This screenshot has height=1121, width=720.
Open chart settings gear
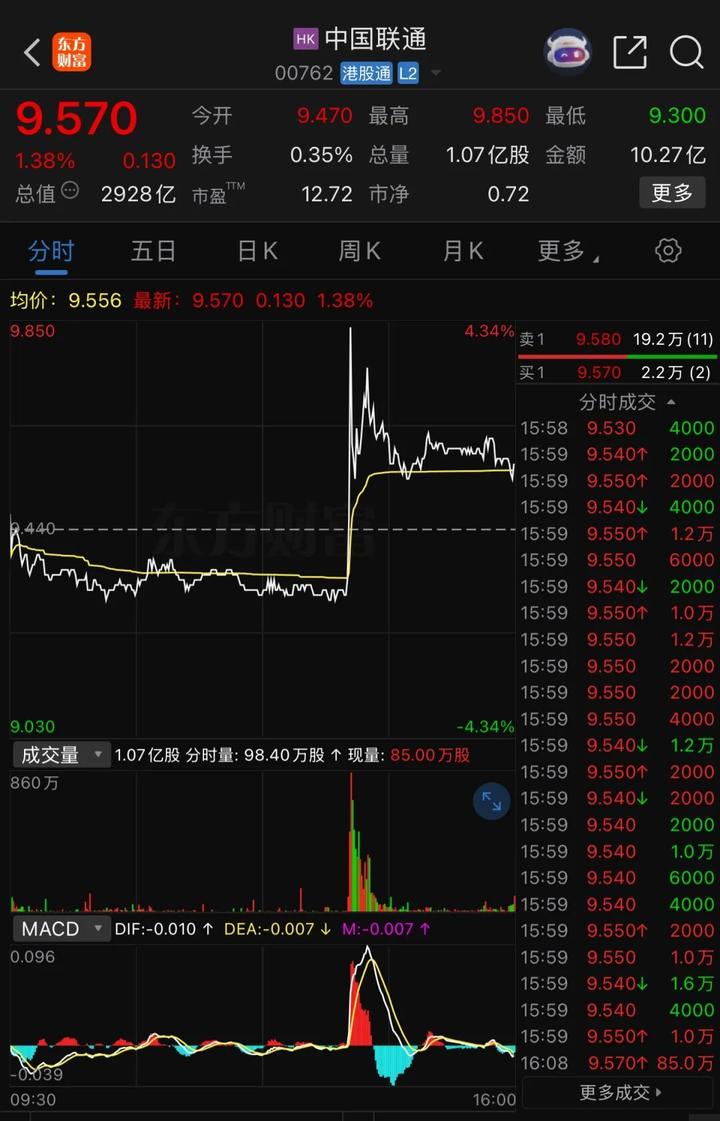[668, 251]
